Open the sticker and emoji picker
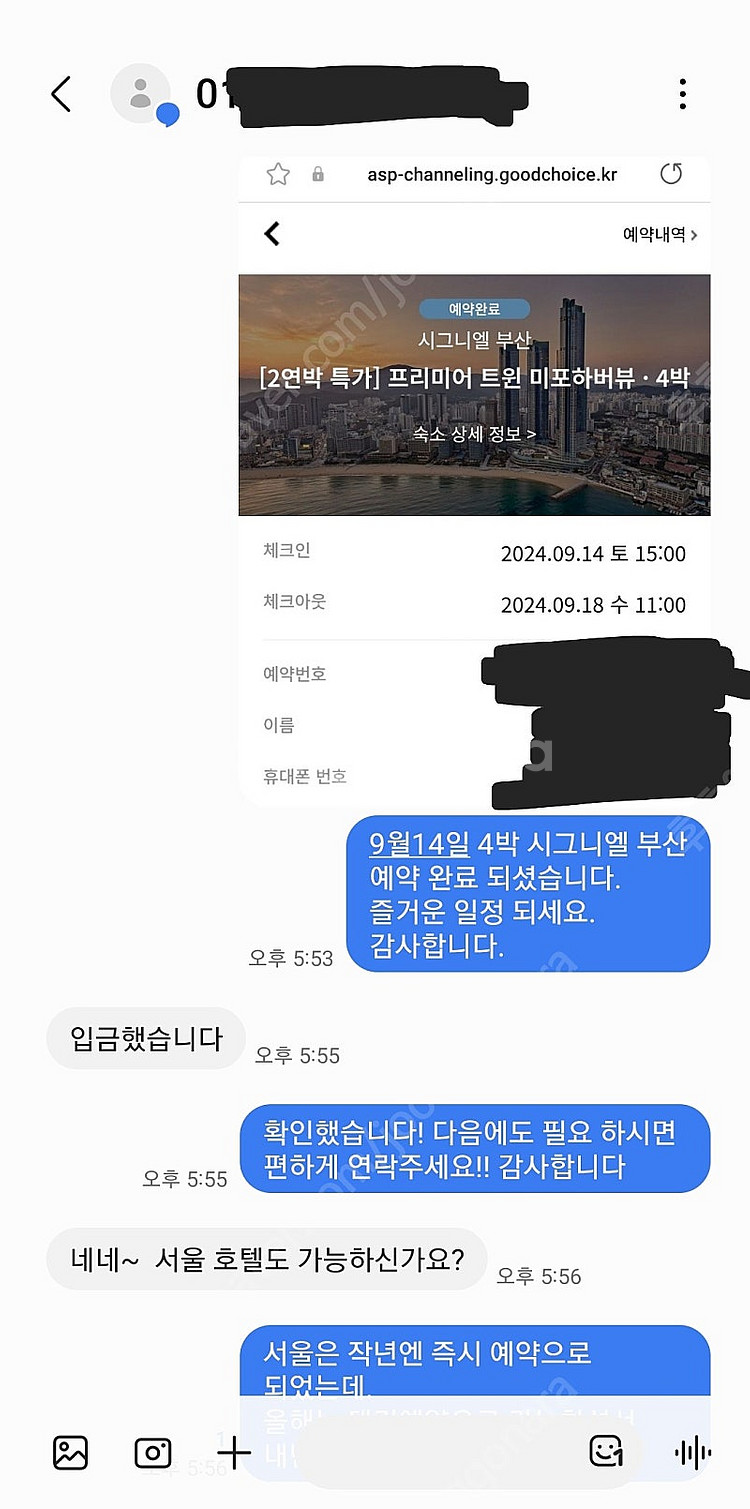The image size is (750, 1509). pos(606,1452)
